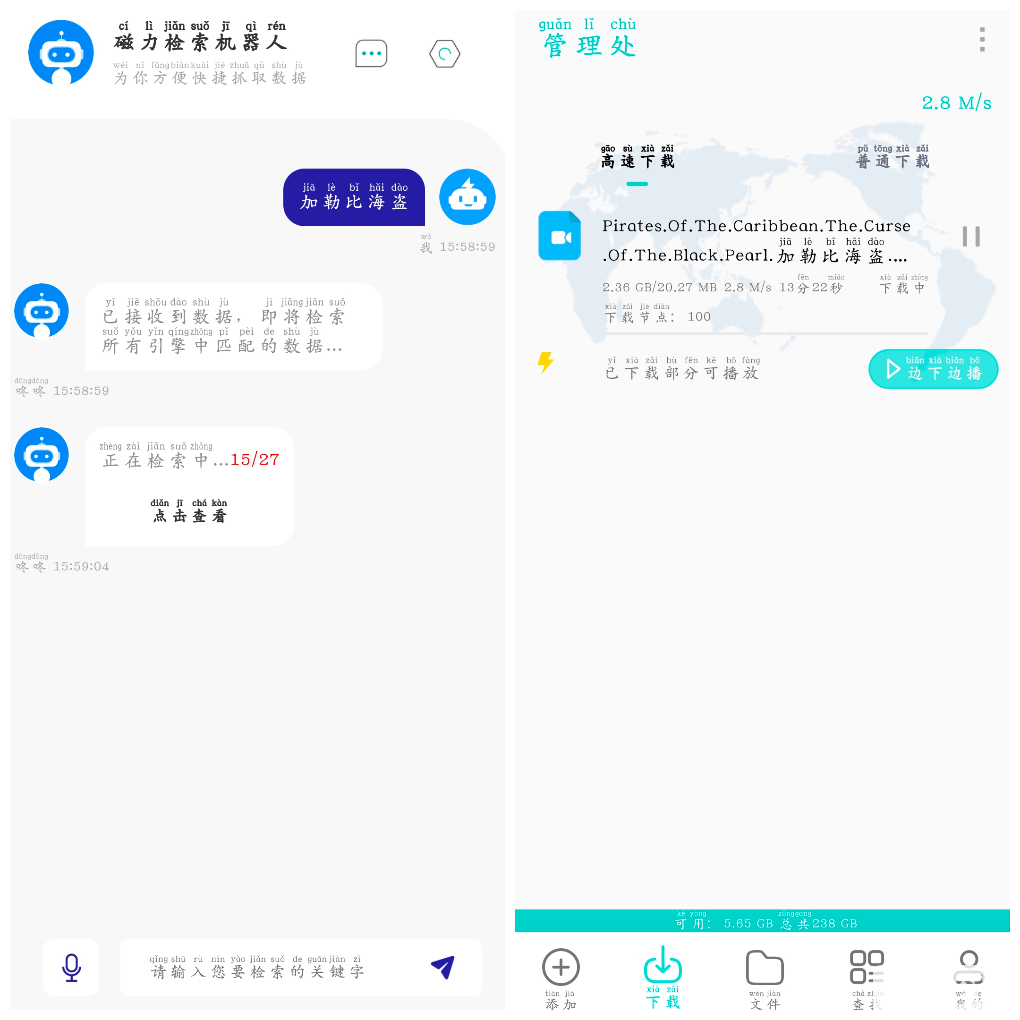Open the 文件 tab
The image size is (1020, 1020).
[x=764, y=978]
